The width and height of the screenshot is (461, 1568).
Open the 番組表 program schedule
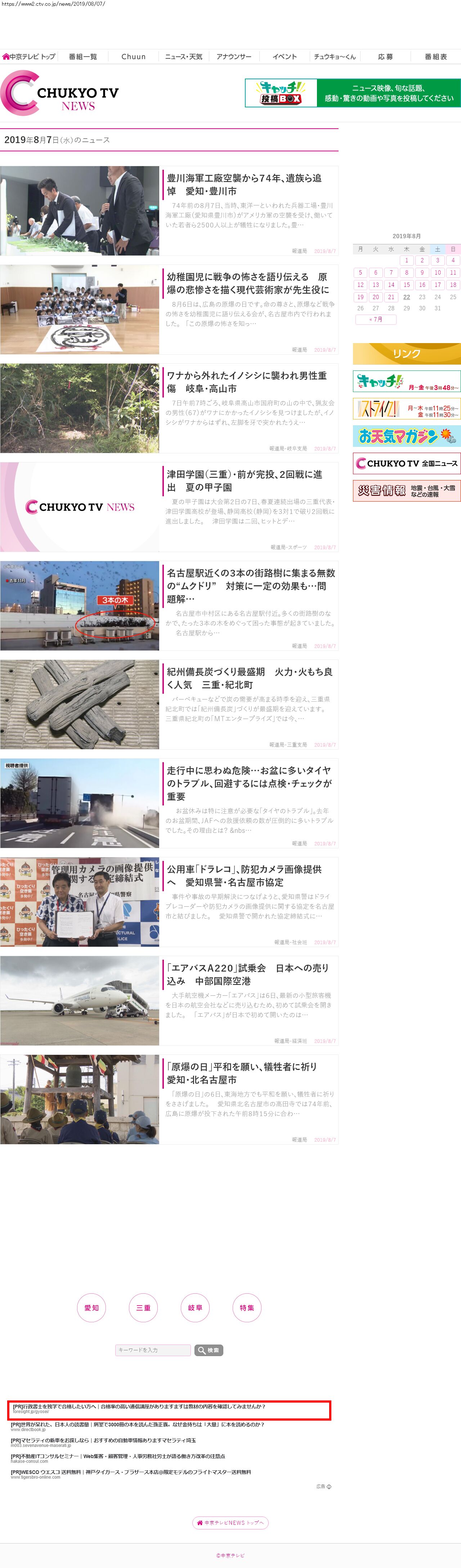(435, 57)
